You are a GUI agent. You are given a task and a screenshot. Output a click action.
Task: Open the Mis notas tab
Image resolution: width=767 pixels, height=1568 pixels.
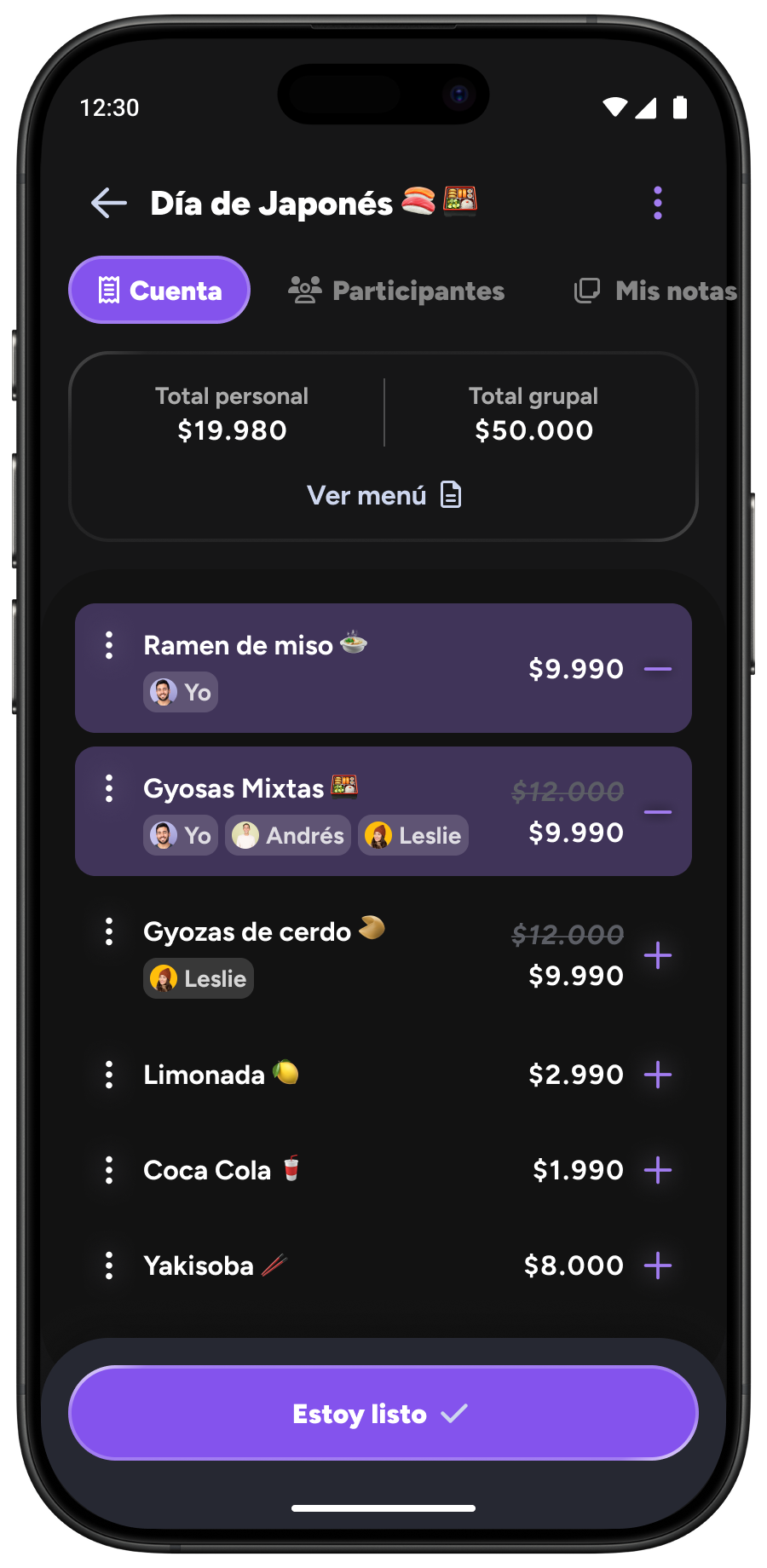(656, 291)
